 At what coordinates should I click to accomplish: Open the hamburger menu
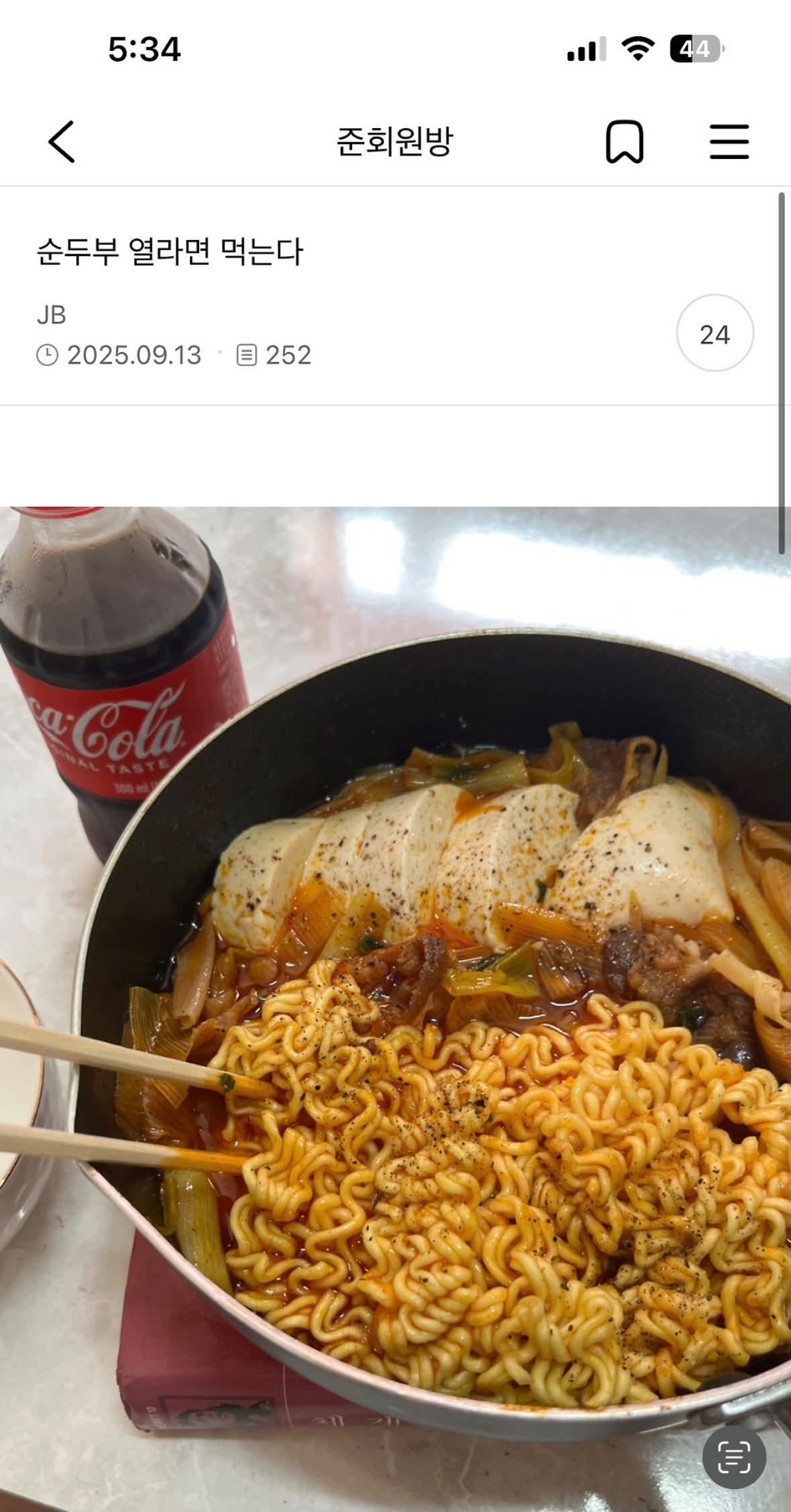coord(729,141)
